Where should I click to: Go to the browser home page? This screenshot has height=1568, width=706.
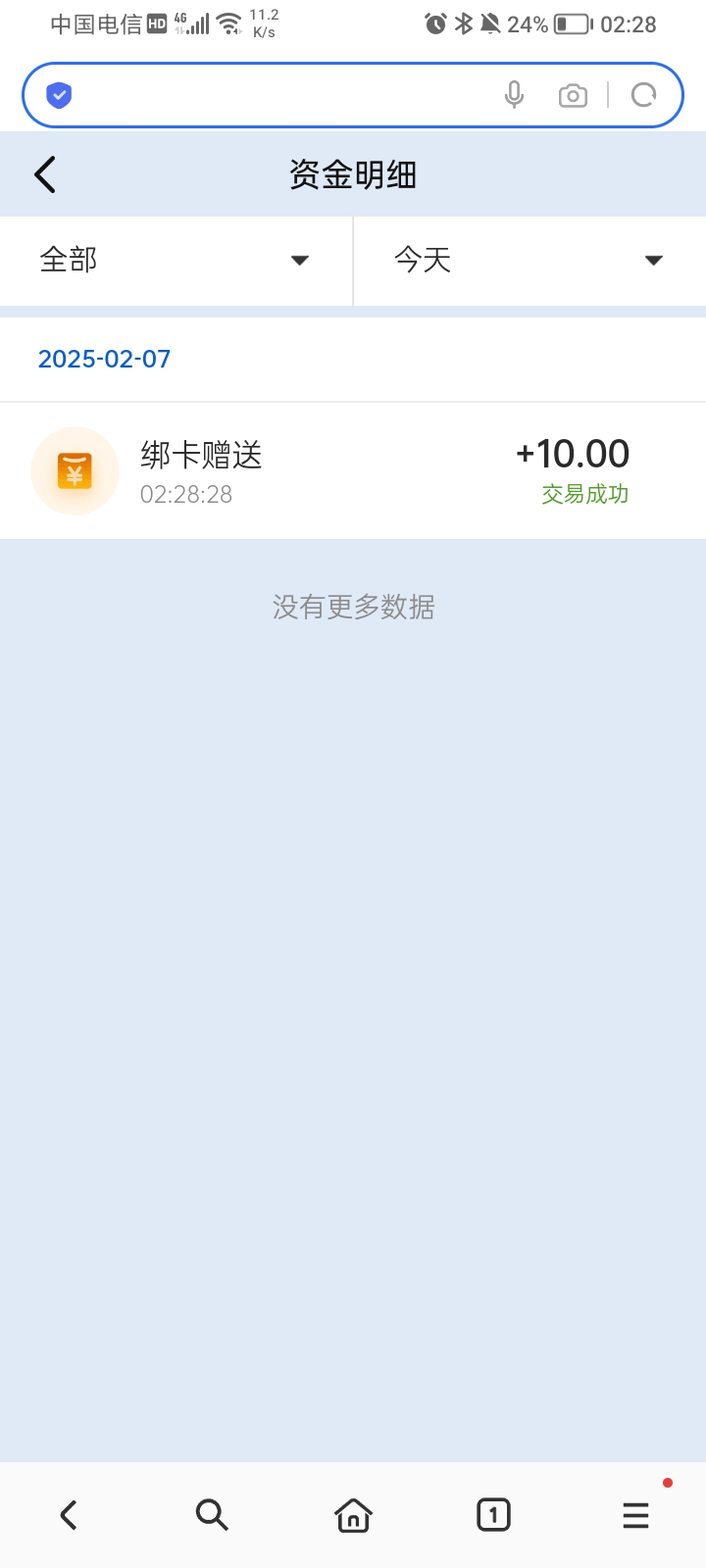353,1515
